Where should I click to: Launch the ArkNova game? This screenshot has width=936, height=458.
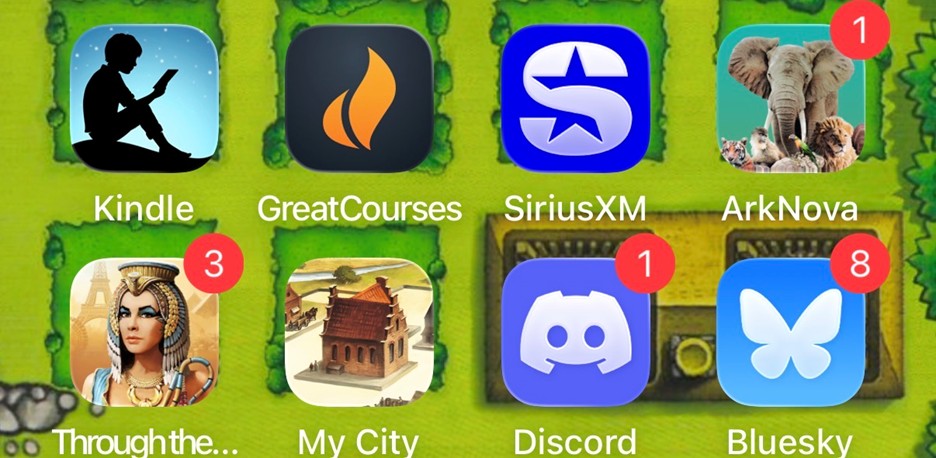pyautogui.click(x=790, y=100)
